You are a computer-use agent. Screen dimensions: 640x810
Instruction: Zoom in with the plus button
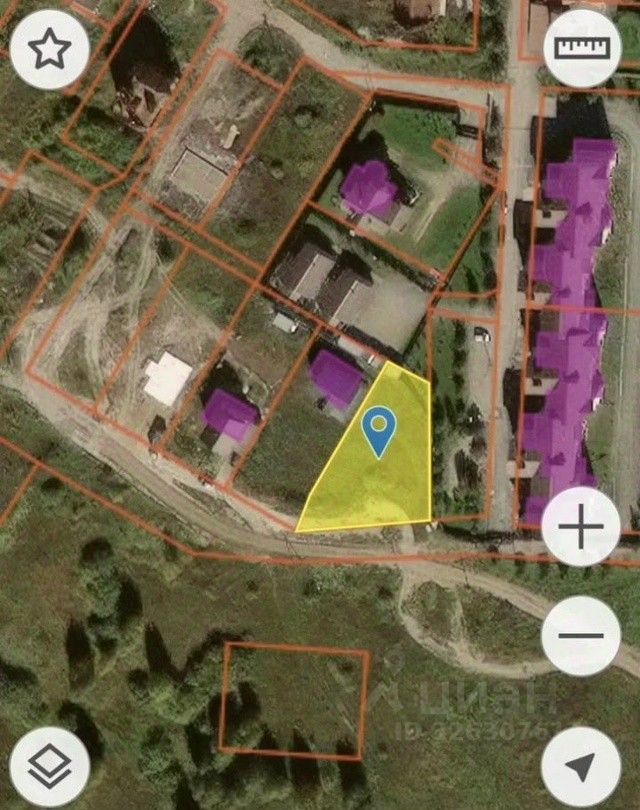(581, 527)
